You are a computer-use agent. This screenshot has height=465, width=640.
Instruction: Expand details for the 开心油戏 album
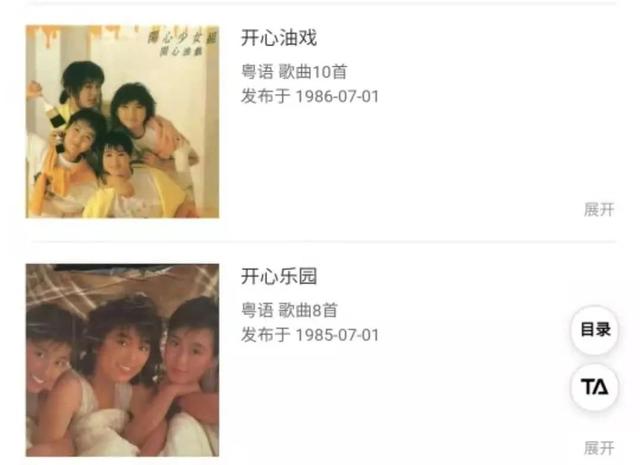point(598,209)
